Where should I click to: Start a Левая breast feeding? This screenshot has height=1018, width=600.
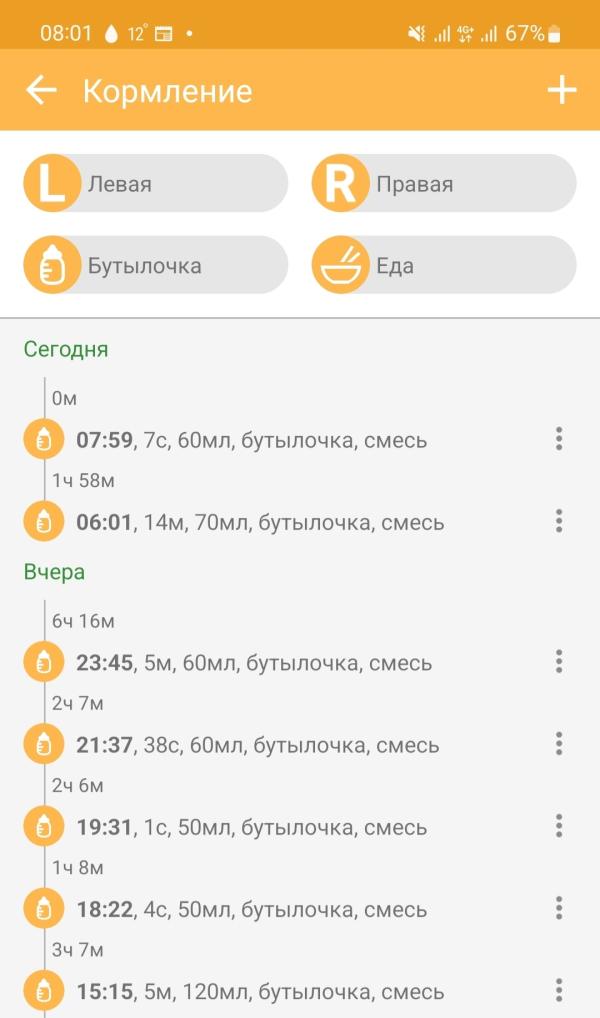pos(156,184)
